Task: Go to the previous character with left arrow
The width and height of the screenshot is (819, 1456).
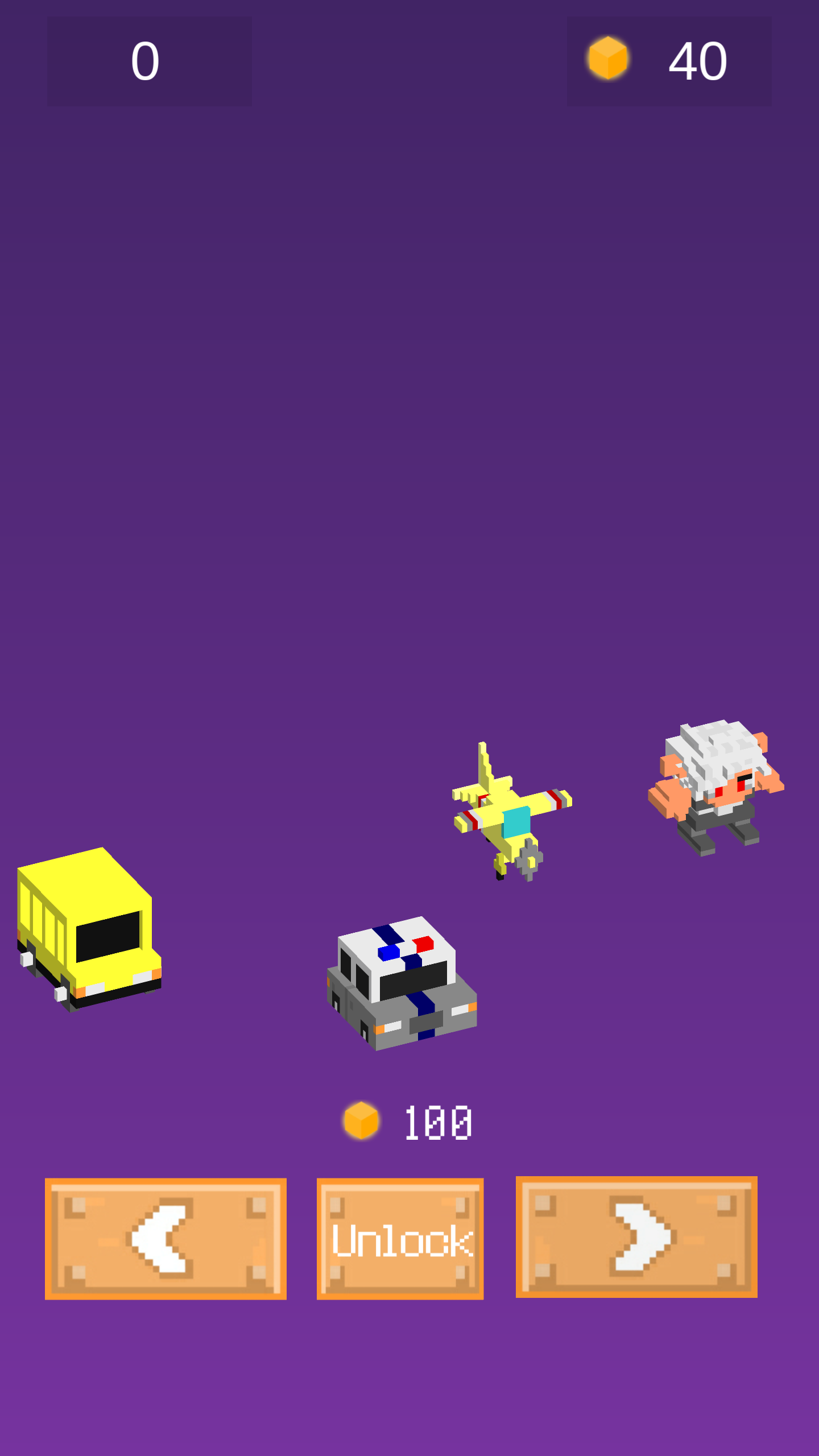Action: click(166, 1239)
